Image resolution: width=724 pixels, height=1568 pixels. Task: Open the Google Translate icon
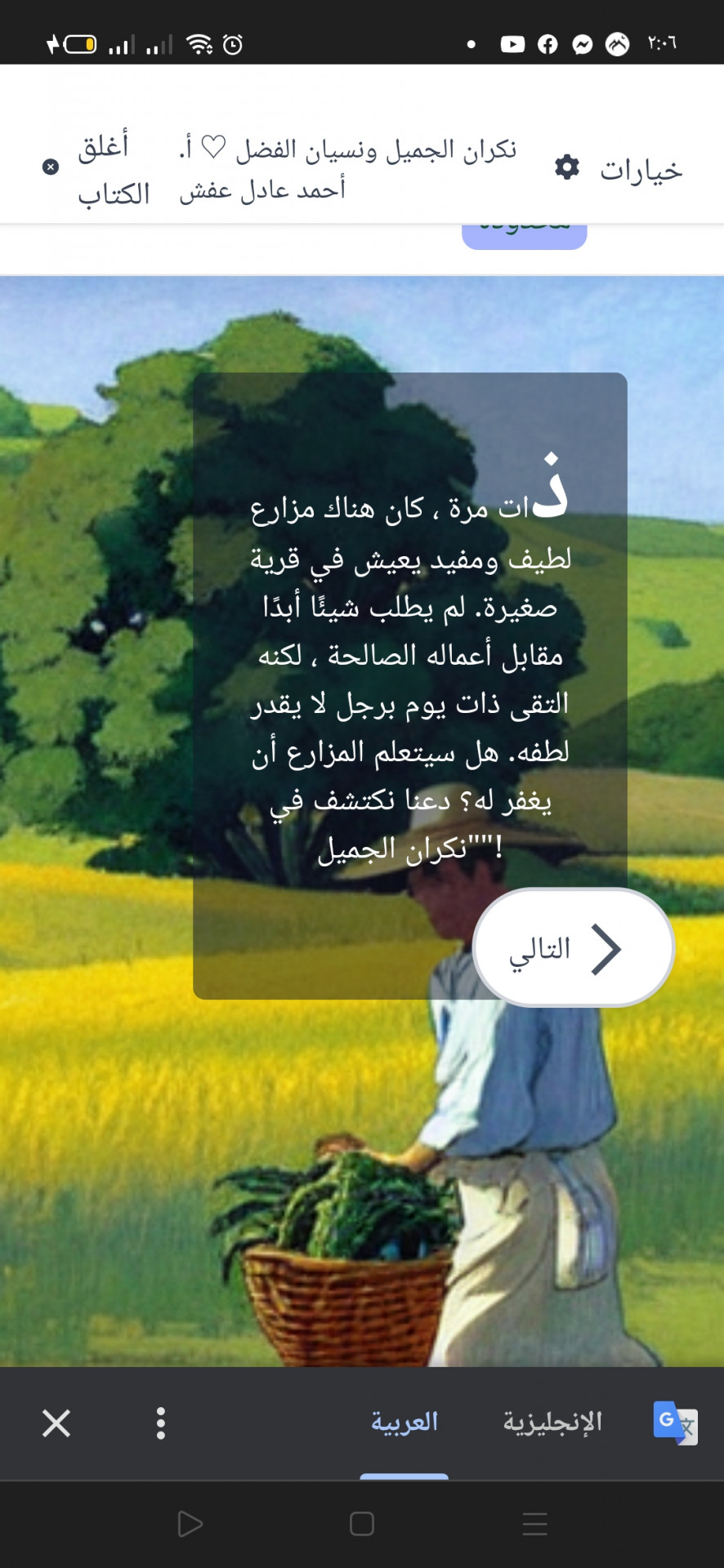point(675,1423)
